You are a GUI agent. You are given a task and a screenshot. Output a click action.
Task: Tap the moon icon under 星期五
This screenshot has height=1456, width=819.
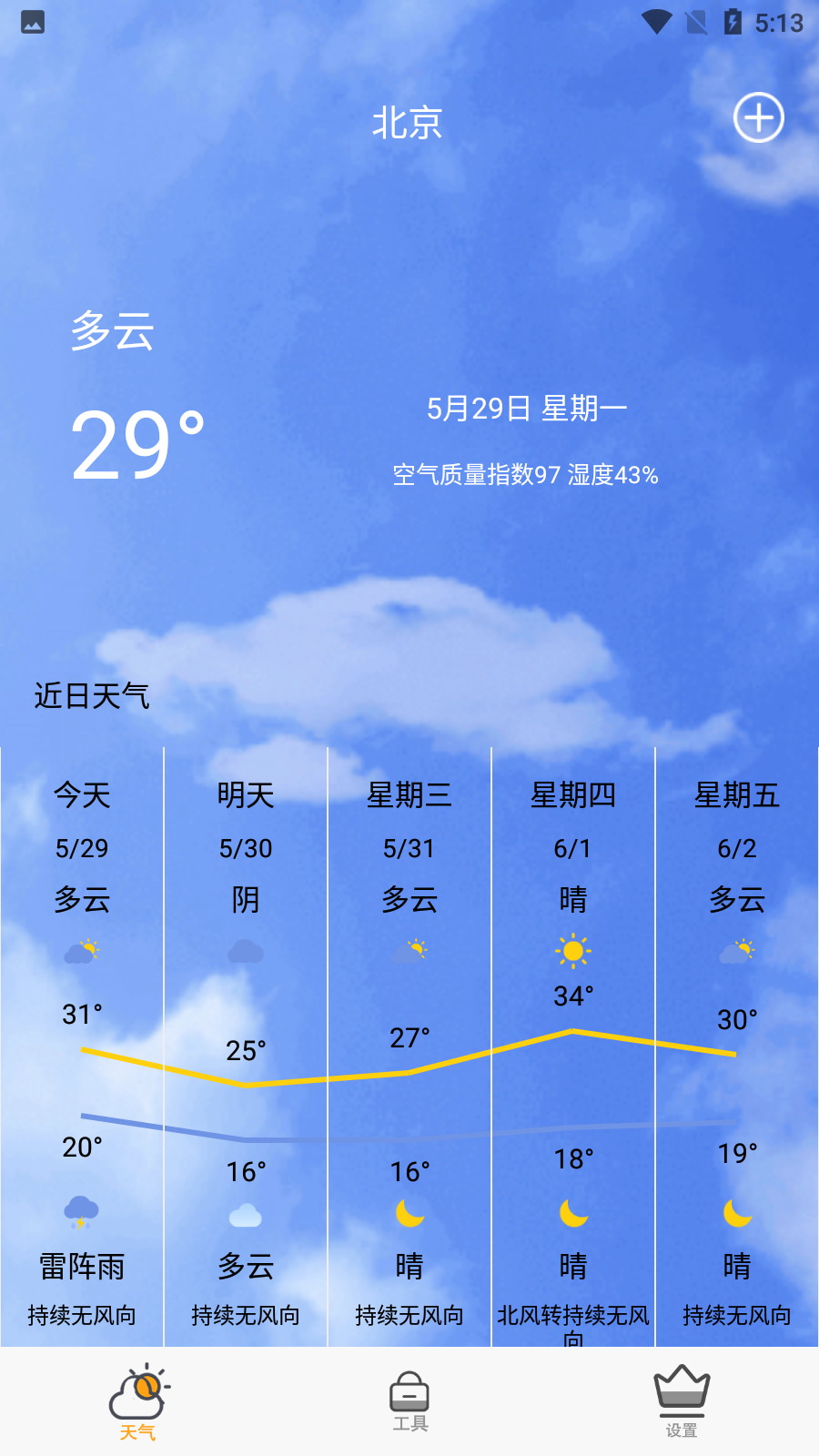pos(736,1215)
